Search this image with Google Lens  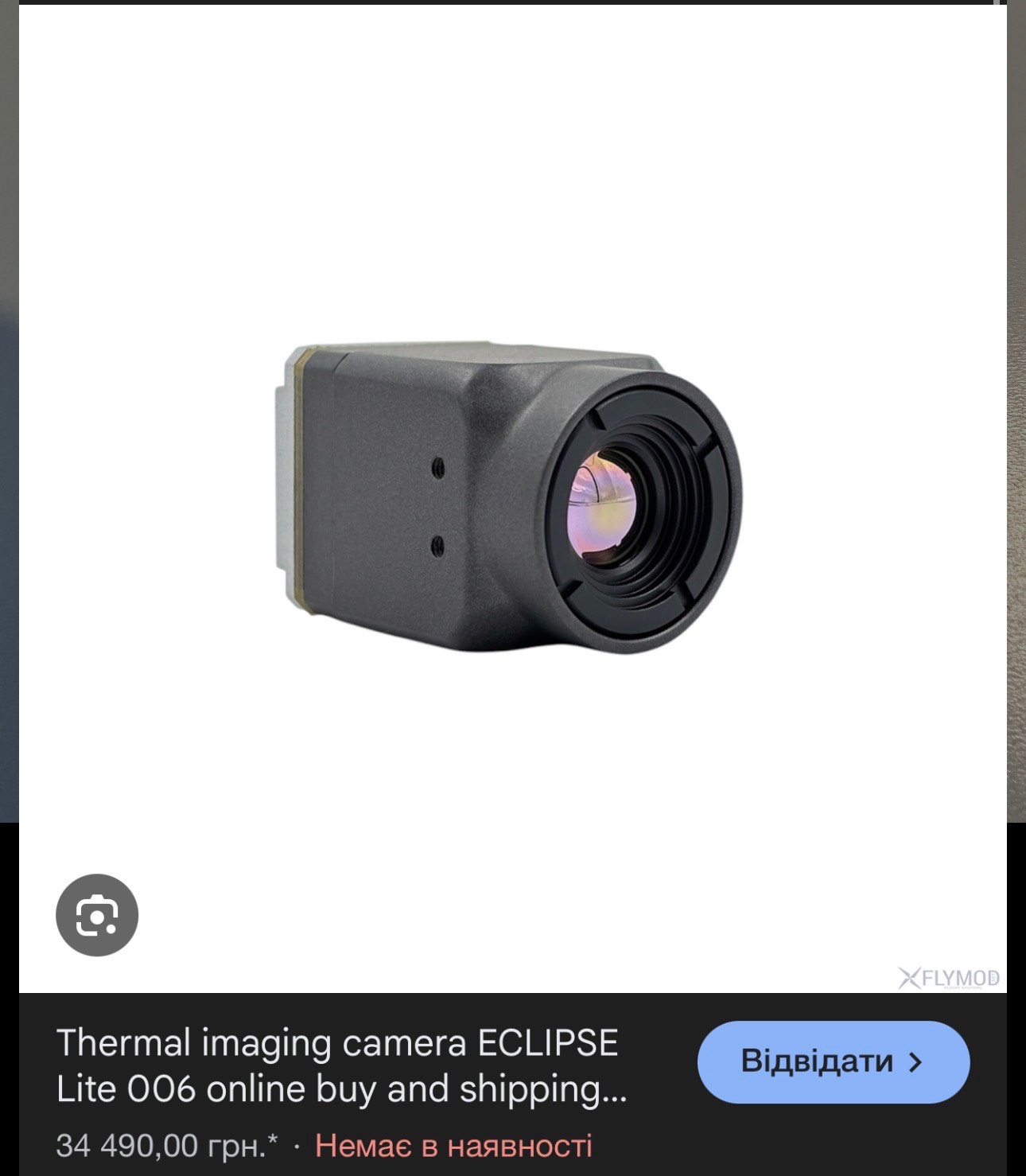(97, 915)
